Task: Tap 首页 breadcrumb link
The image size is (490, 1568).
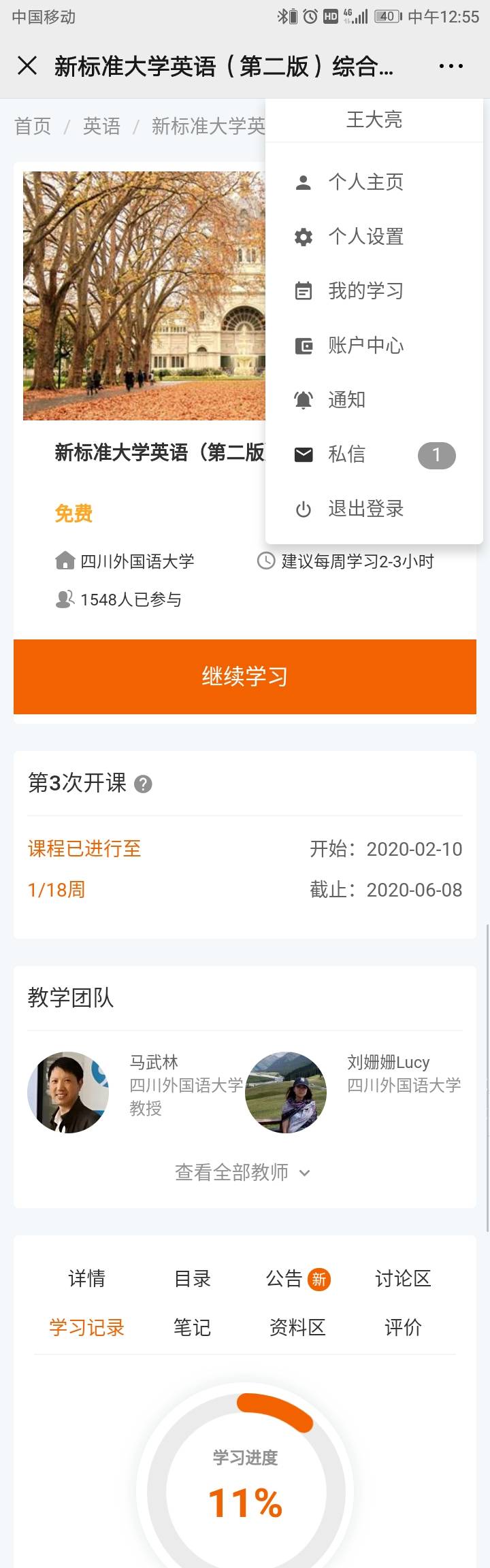Action: click(x=33, y=126)
